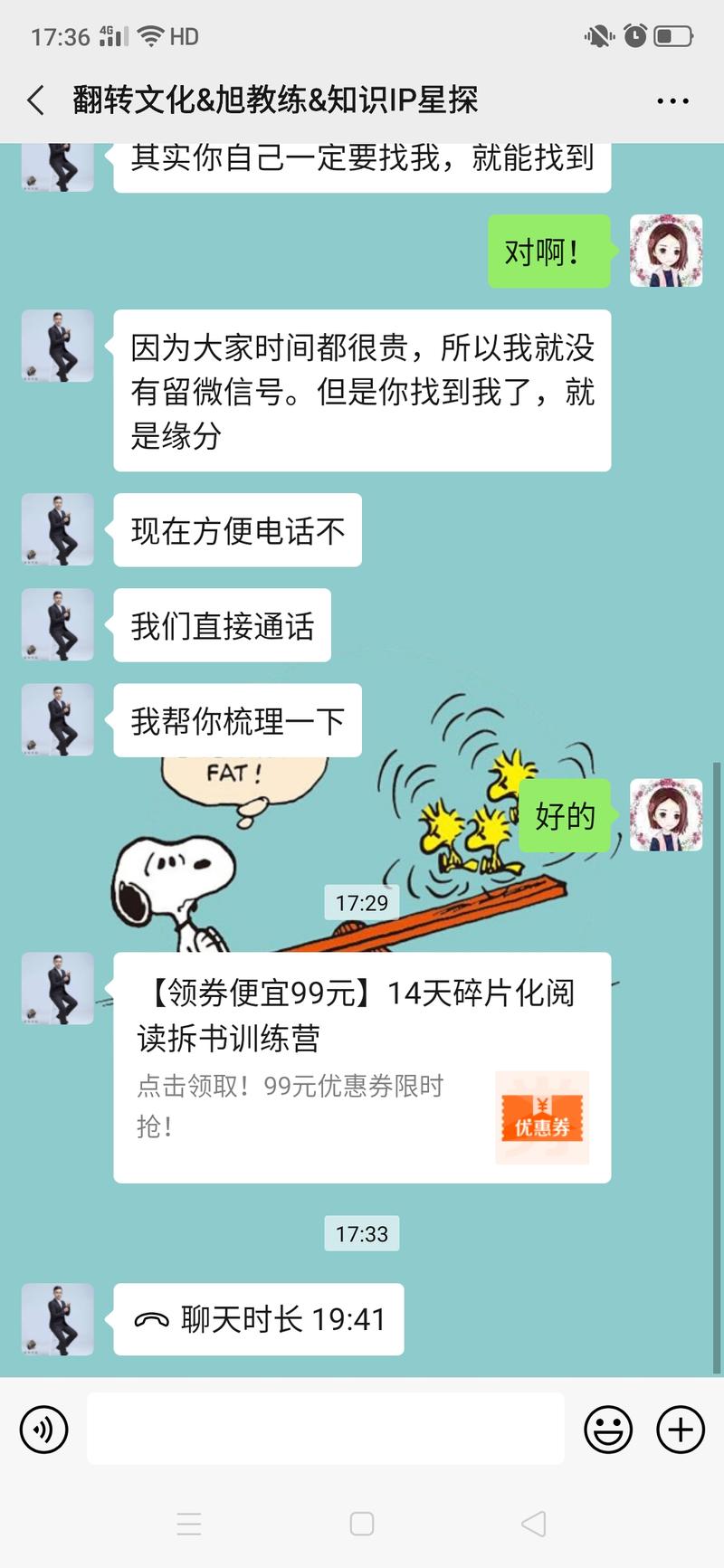This screenshot has height=1568, width=724.
Task: Tap the plus icon to add attachments
Action: pos(679,1430)
